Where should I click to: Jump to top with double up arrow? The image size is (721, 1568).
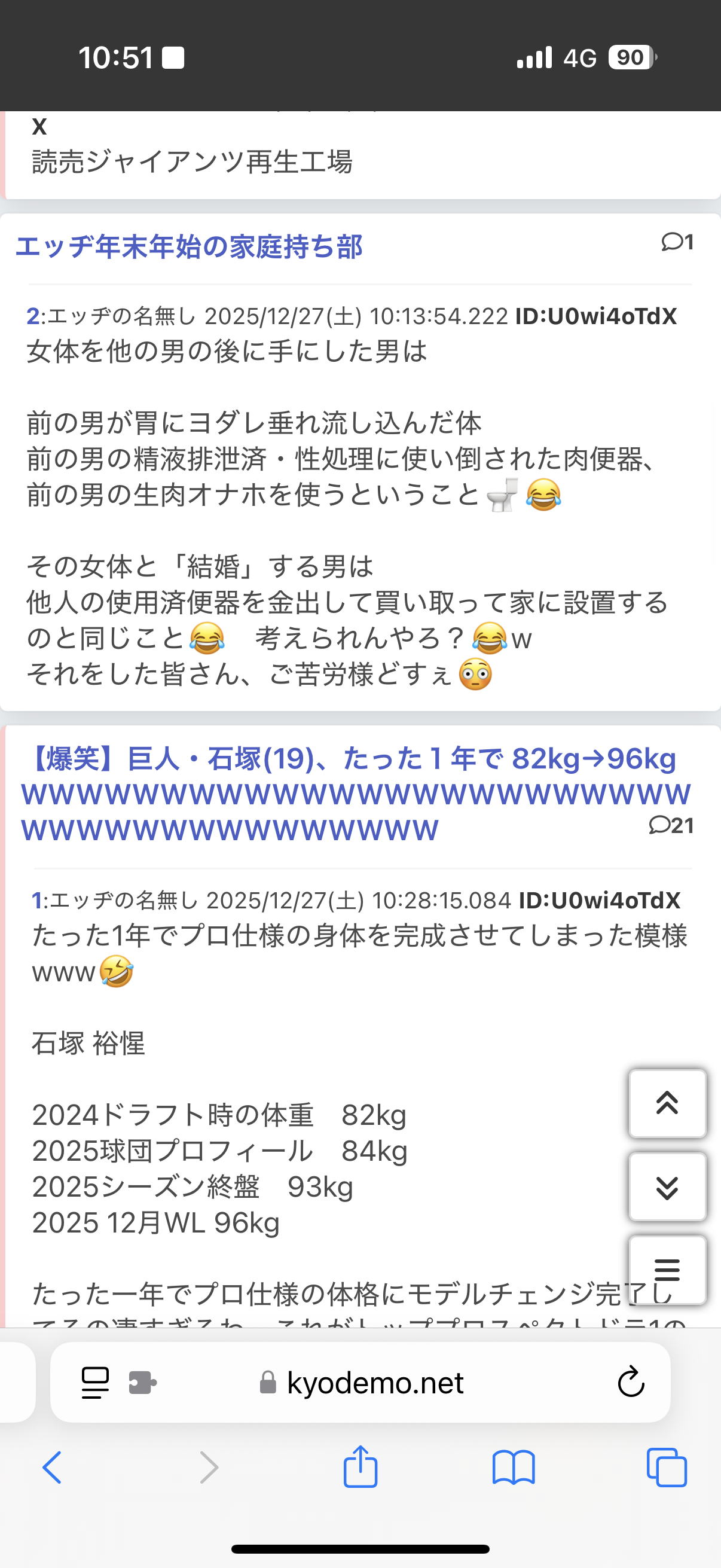tap(667, 1103)
